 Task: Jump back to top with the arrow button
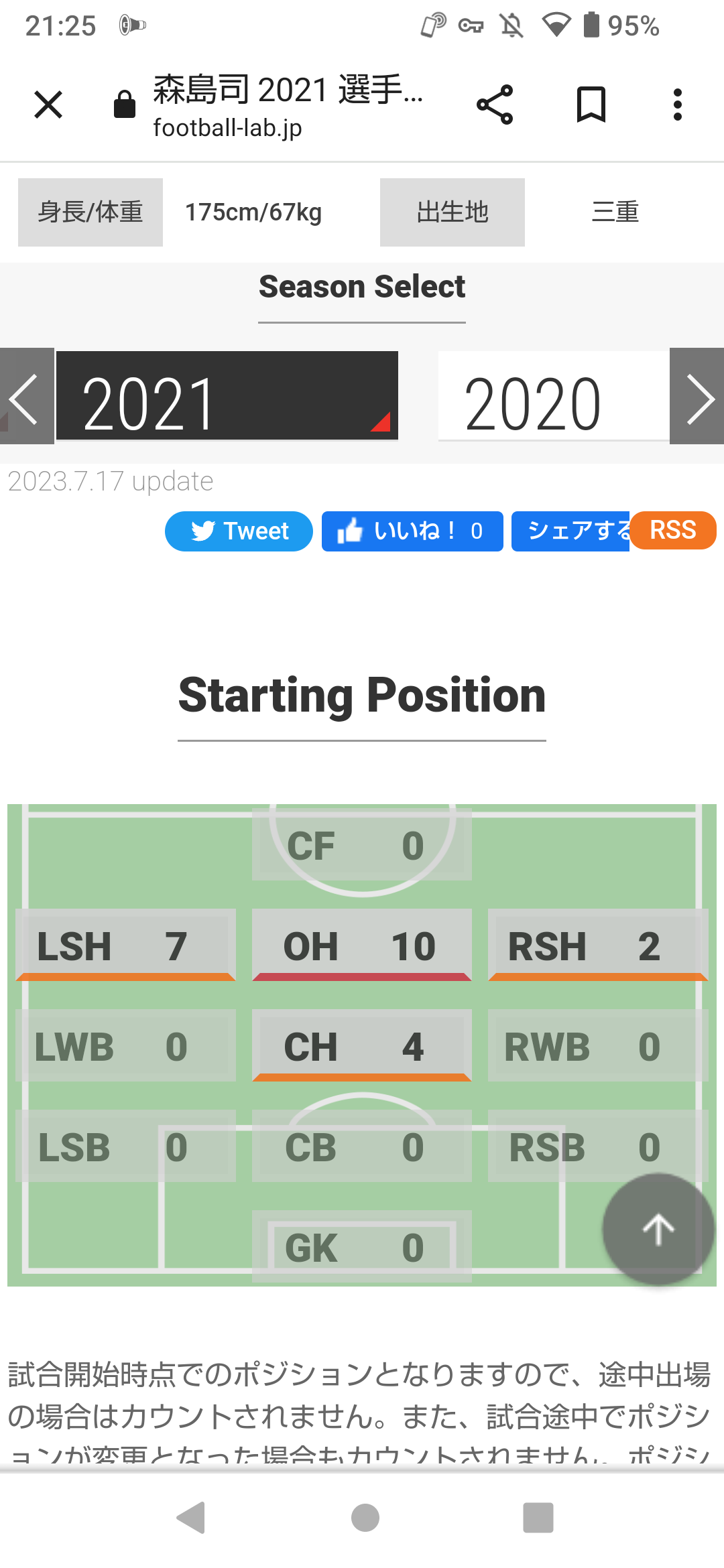658,1230
